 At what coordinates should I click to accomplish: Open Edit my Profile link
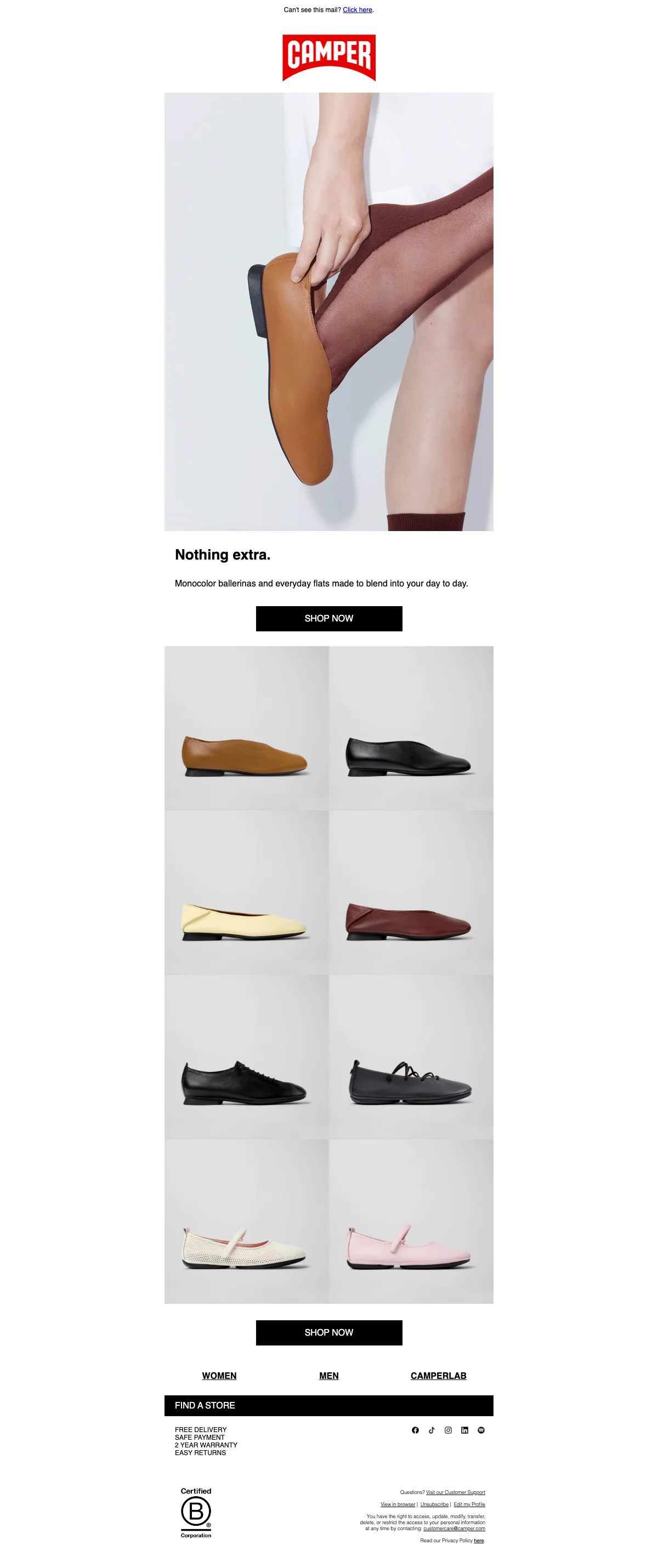pos(469,1504)
